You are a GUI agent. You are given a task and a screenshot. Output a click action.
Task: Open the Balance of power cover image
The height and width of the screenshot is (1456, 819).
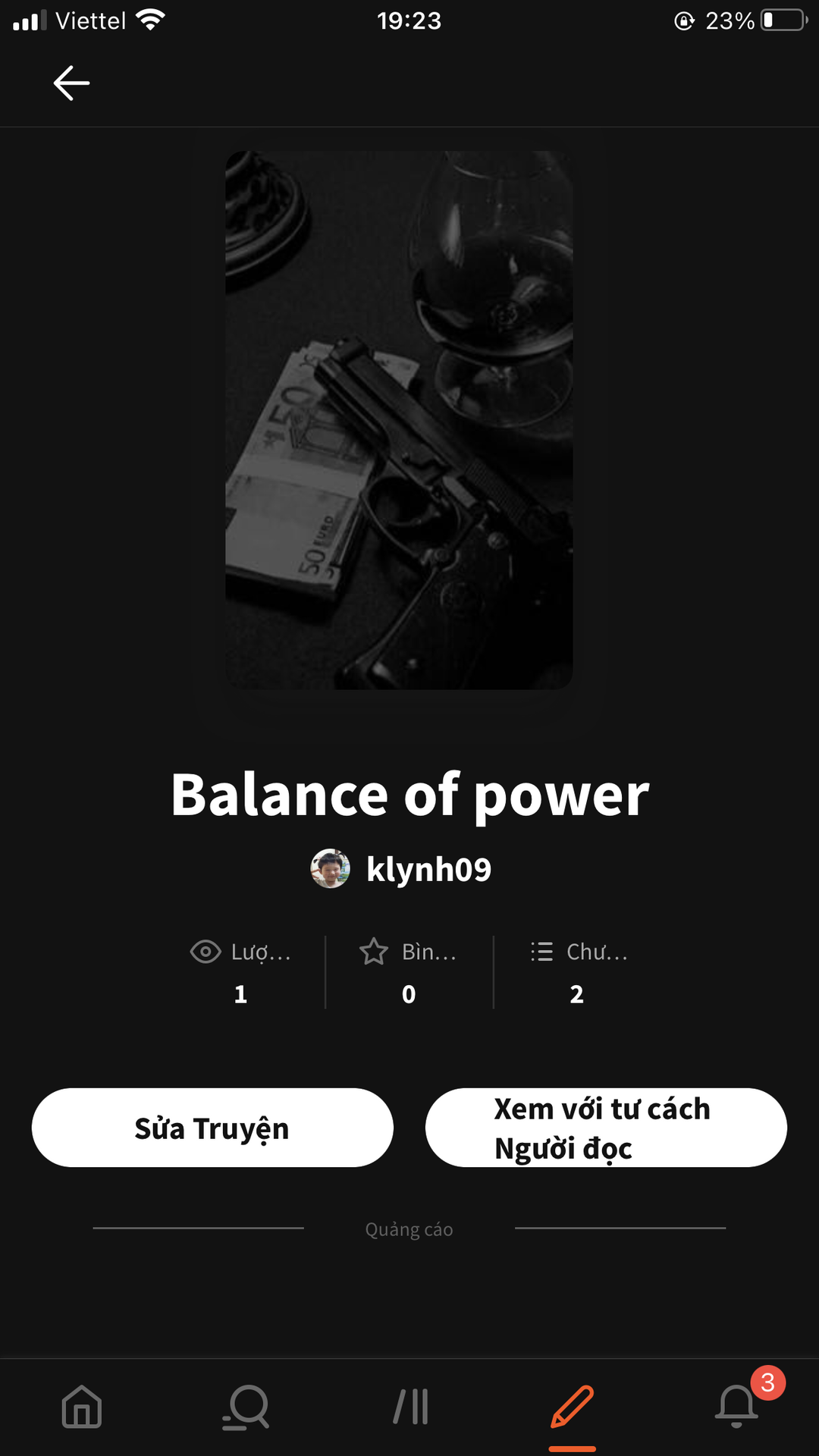point(399,420)
